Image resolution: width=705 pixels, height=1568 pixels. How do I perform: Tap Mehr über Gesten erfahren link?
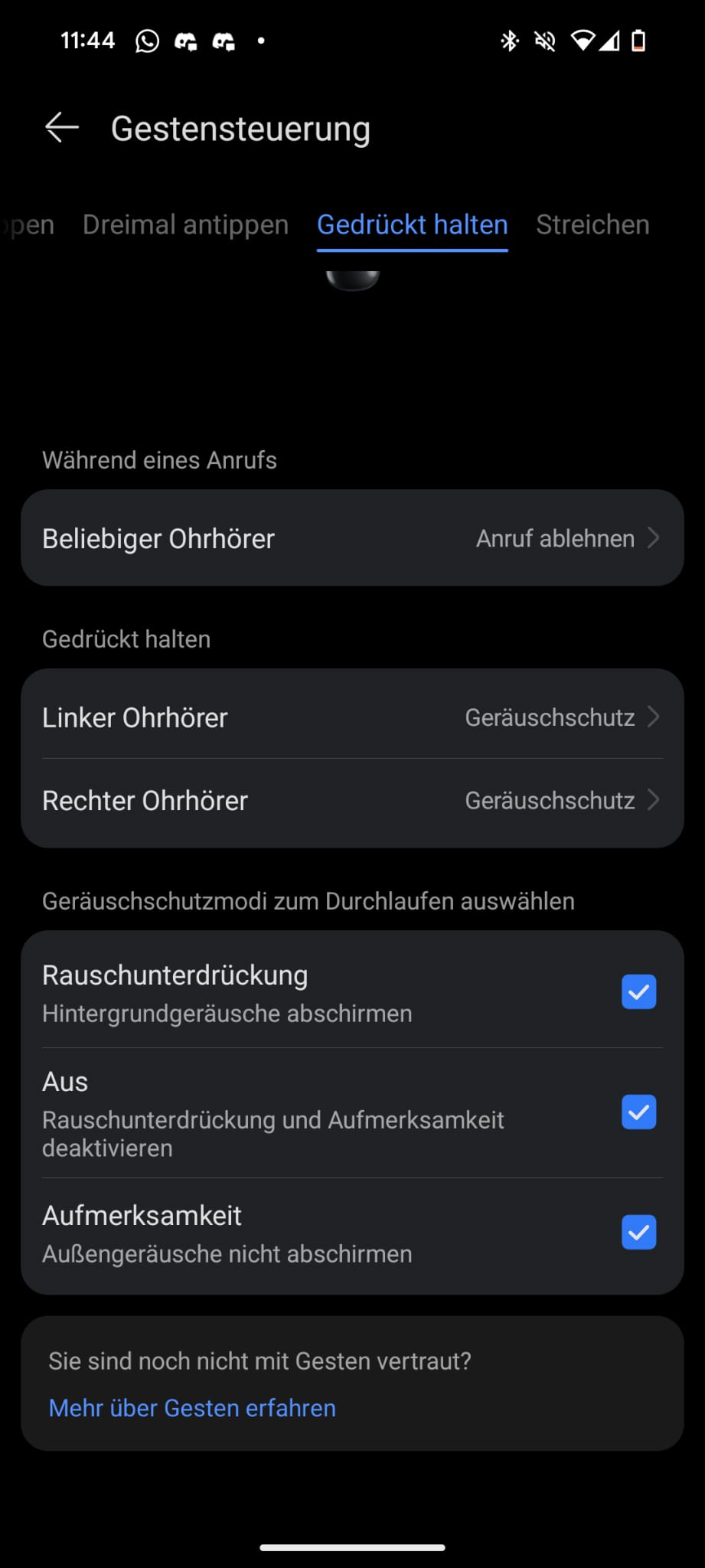(x=192, y=1408)
